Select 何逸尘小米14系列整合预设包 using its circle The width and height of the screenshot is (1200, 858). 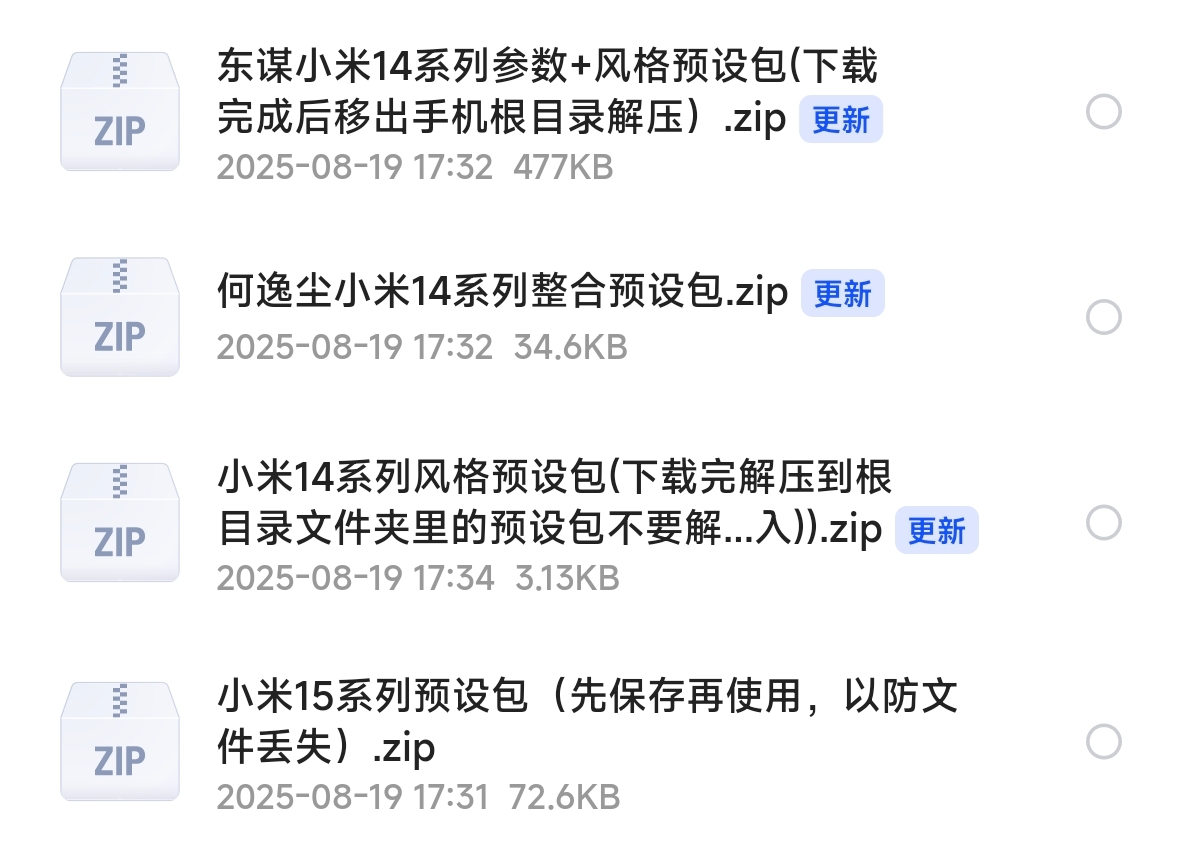tap(1104, 318)
